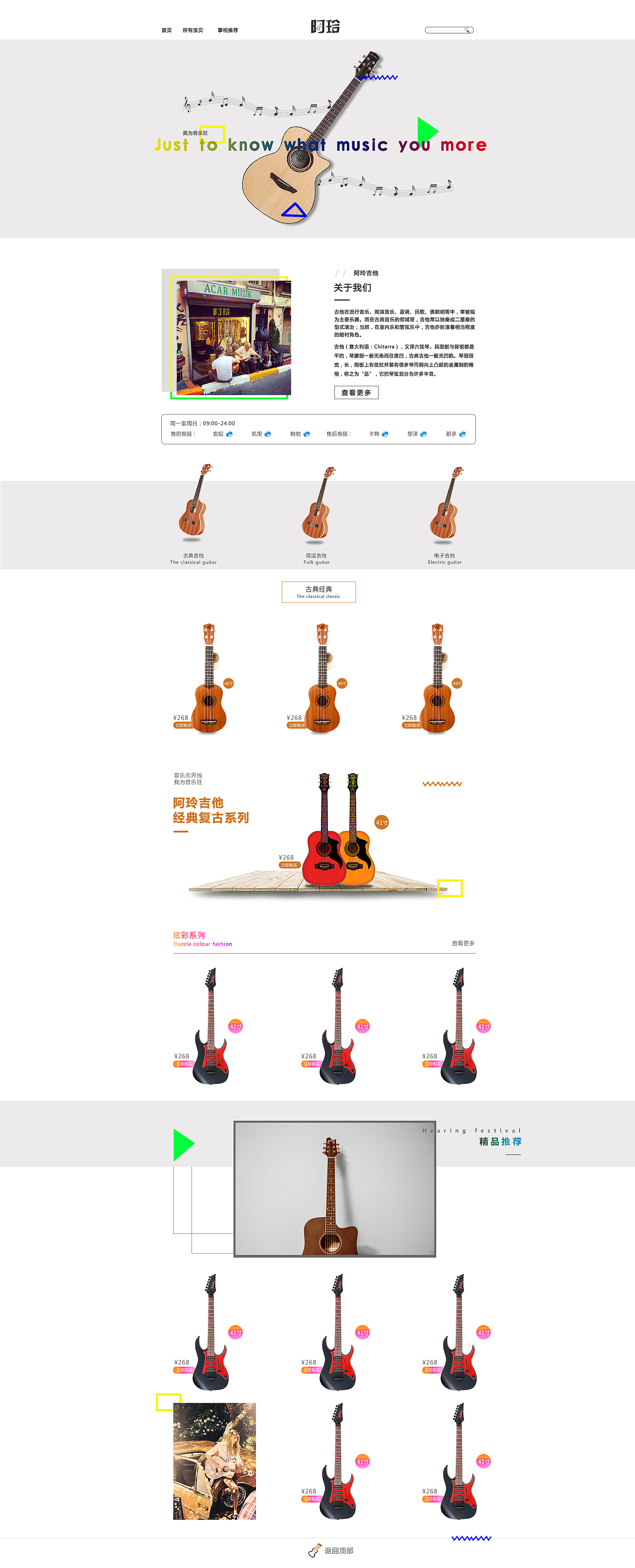Viewport: 635px width, 1568px height.
Task: Contact after-sales agent 卡特
Action: (384, 434)
